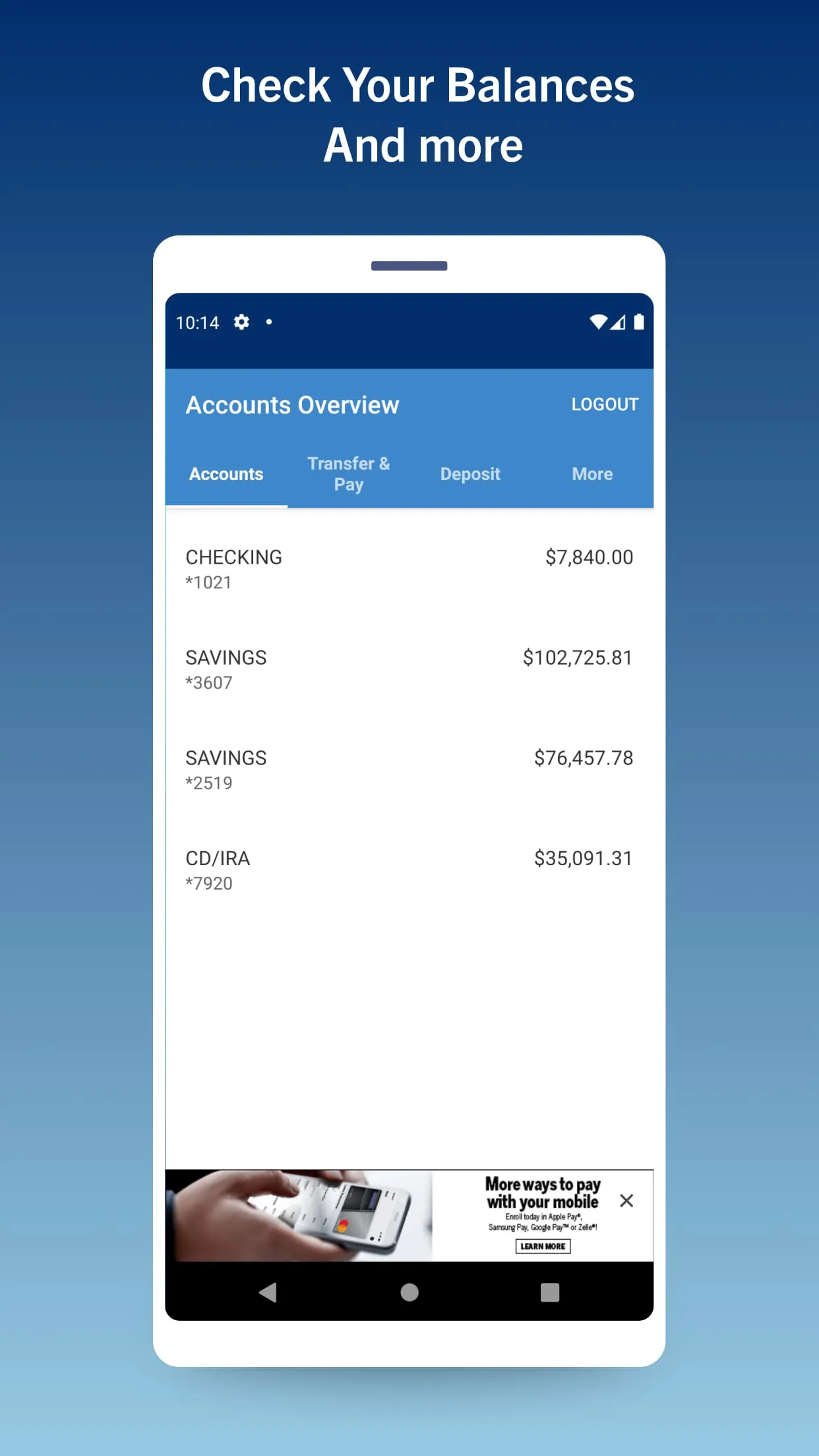This screenshot has height=1456, width=819.
Task: Open the settings gear in status bar
Action: point(241,322)
